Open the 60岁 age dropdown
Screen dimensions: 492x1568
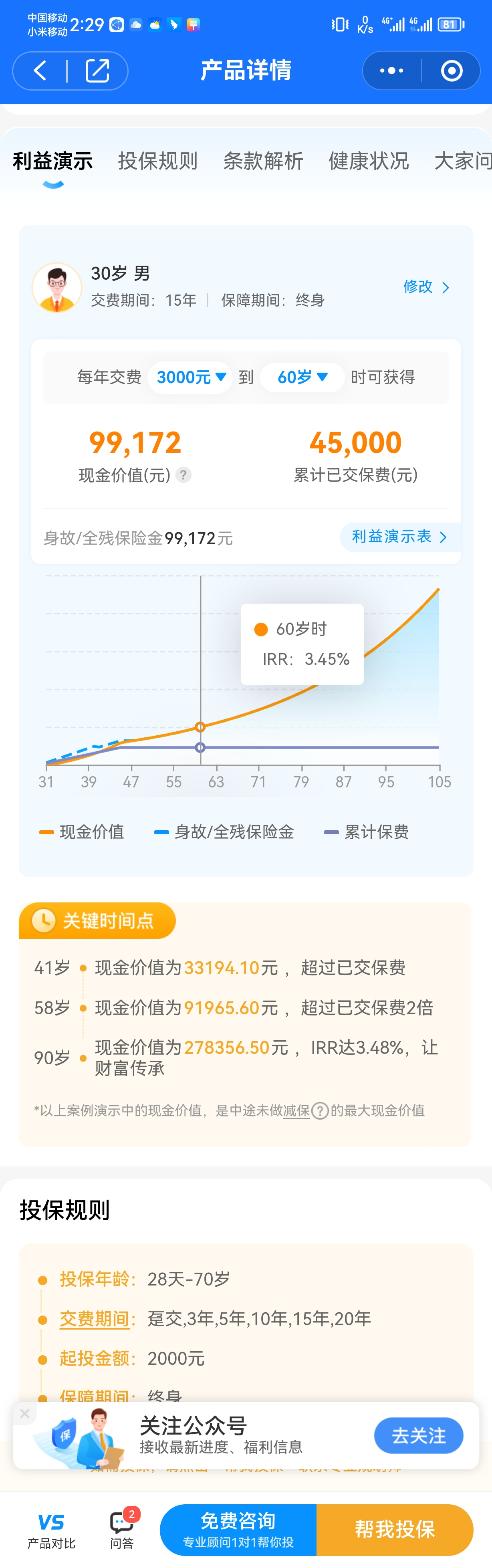coord(302,377)
